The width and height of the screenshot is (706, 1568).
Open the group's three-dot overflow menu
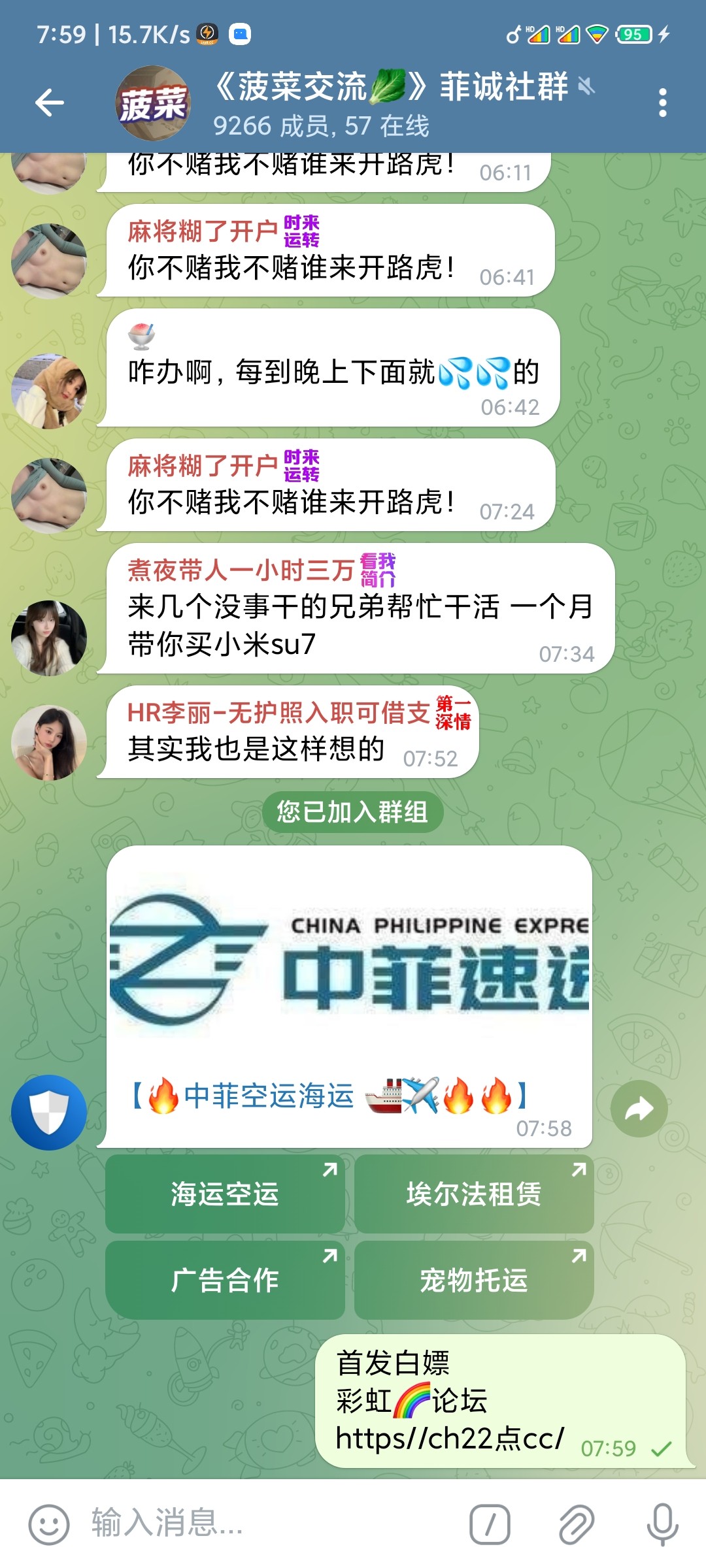[662, 103]
